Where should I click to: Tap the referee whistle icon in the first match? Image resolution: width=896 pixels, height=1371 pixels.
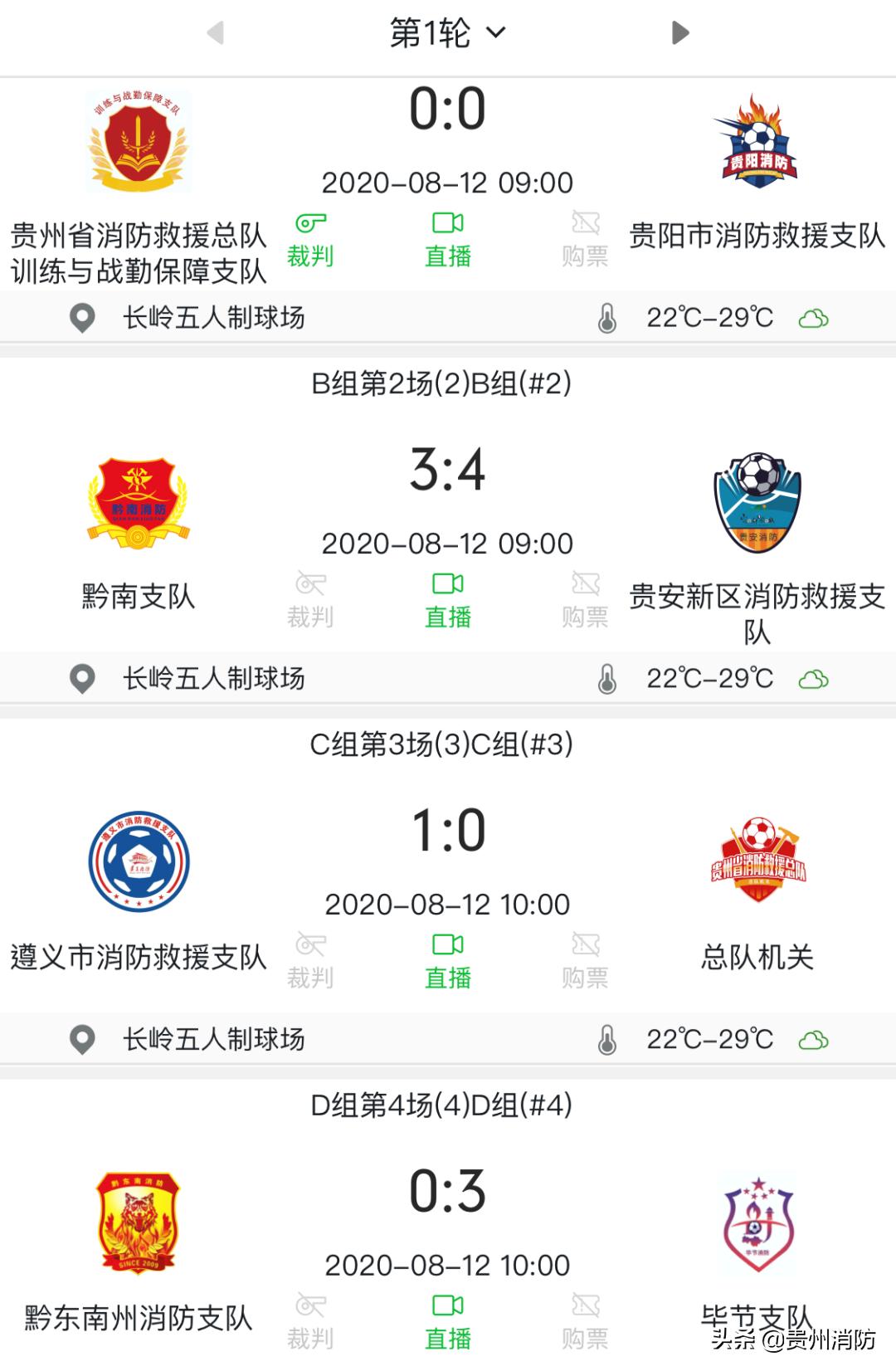310,222
